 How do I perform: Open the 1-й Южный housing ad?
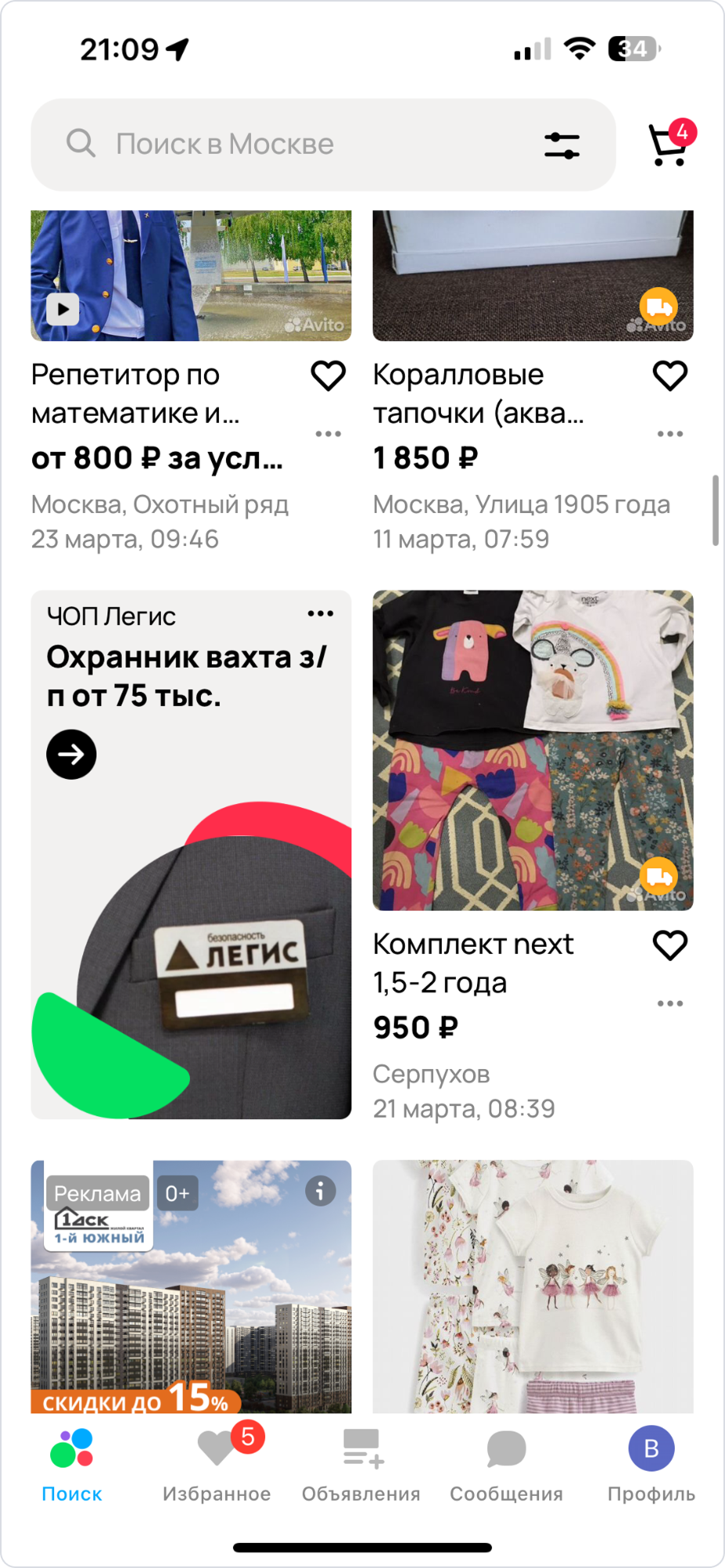point(191,1302)
